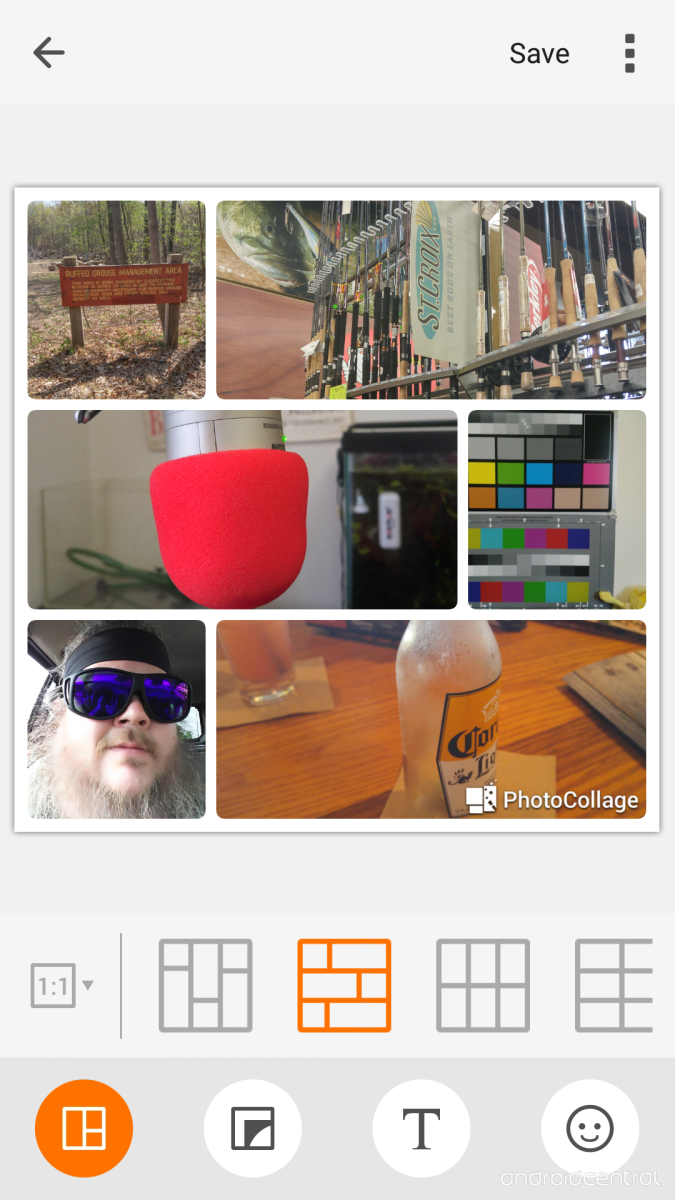The image size is (675, 1200).
Task: Go back using the arrow icon
Action: pos(48,53)
